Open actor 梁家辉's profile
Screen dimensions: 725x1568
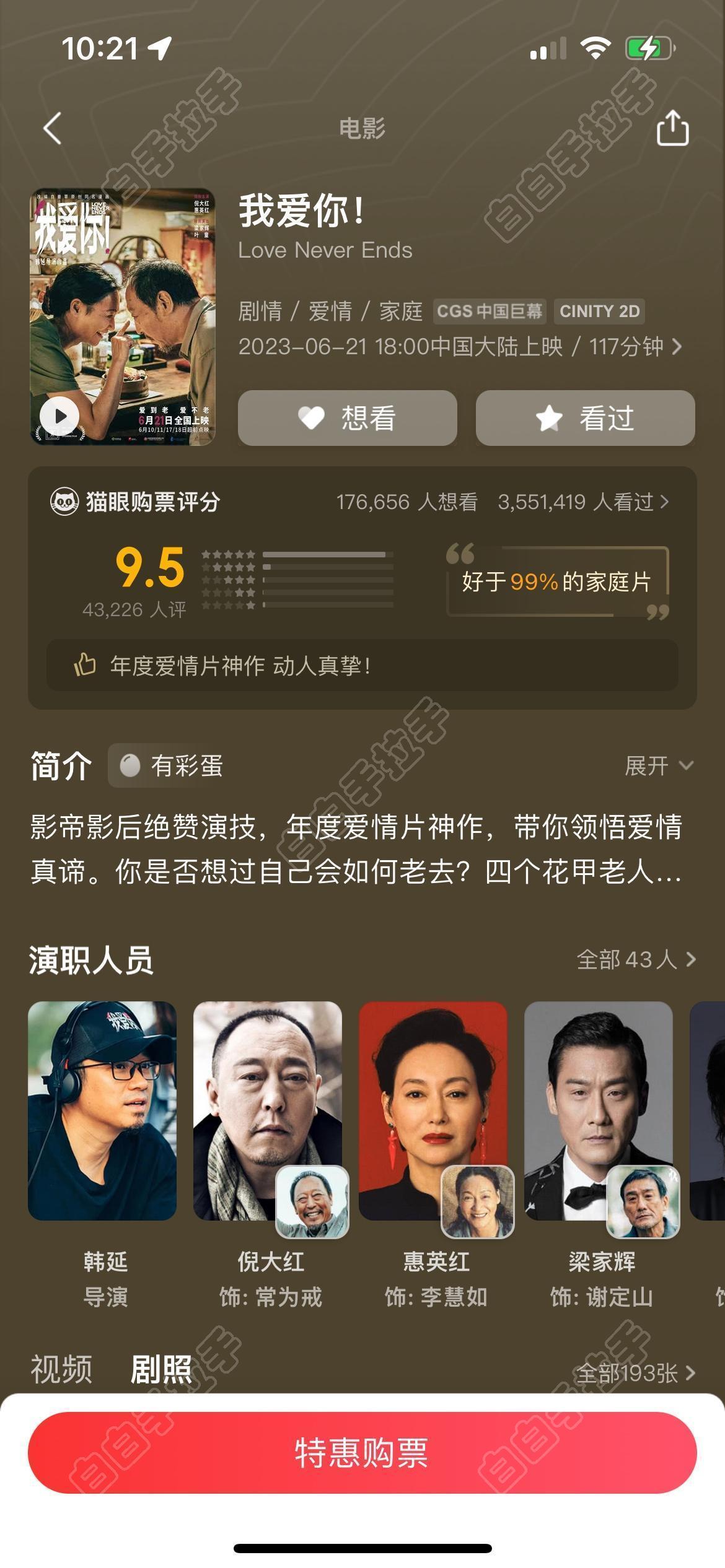pos(599,1112)
